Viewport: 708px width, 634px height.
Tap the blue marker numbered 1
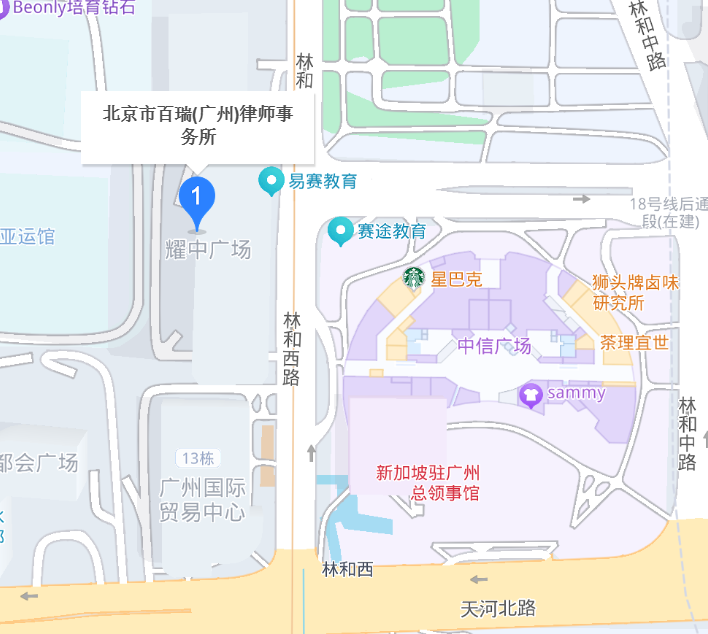197,197
